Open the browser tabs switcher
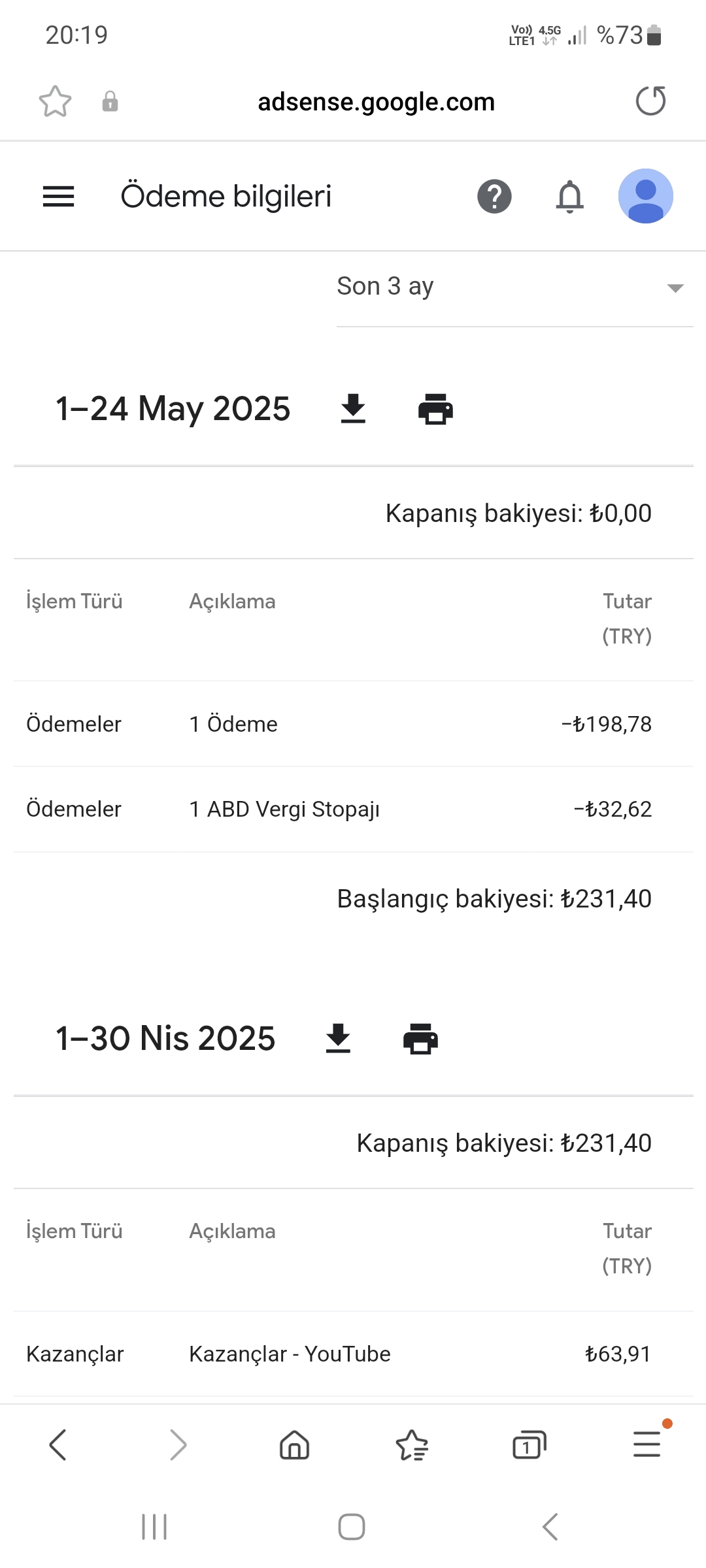706x1568 pixels. point(529,1445)
